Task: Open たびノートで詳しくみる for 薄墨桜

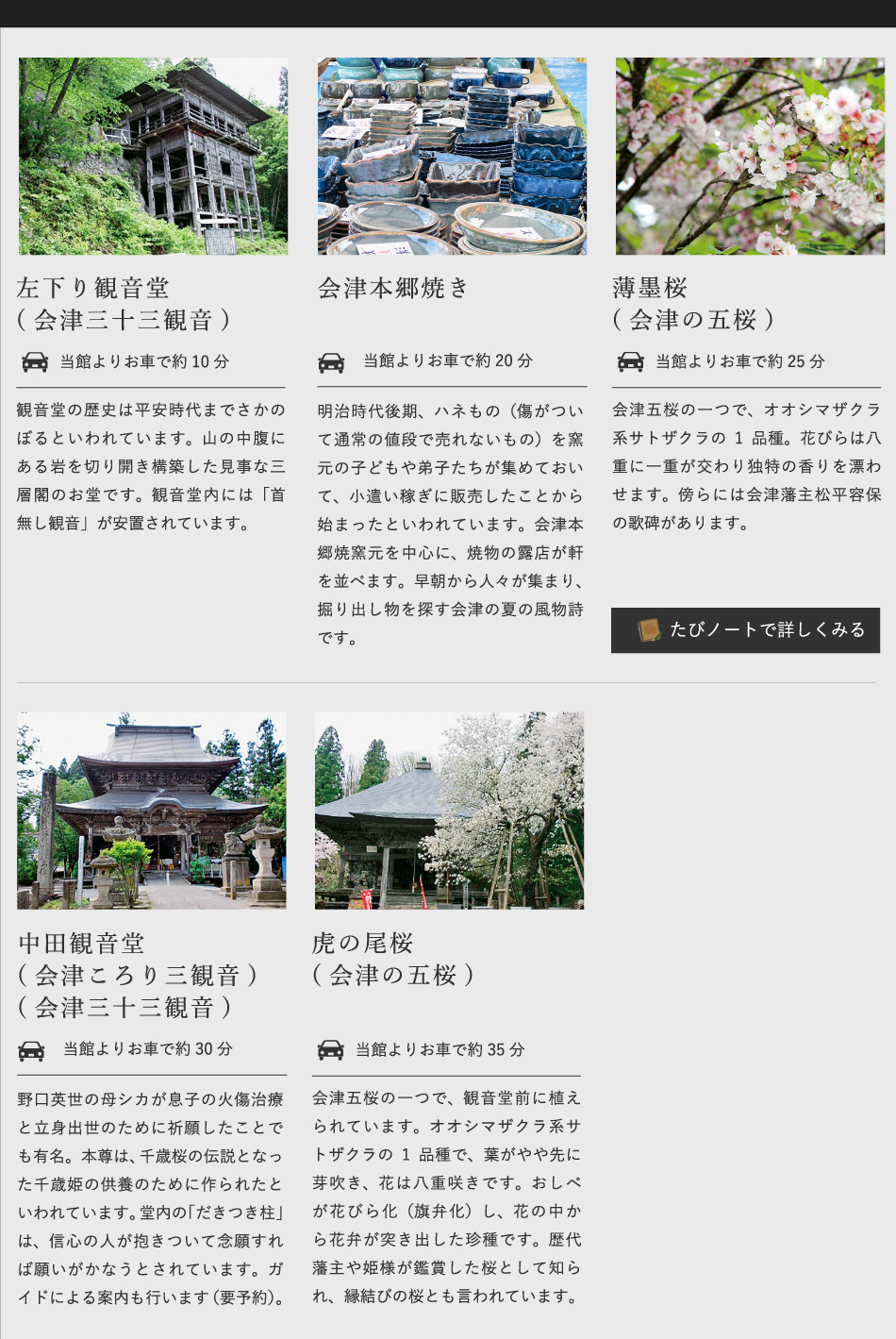Action: [745, 630]
